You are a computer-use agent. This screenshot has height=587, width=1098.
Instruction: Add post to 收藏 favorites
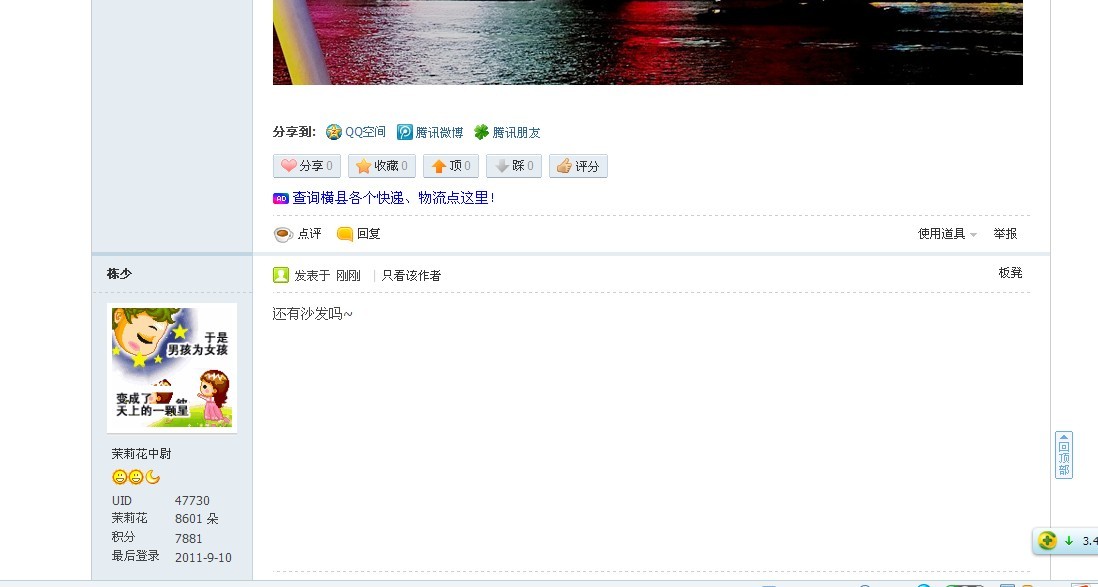(381, 166)
